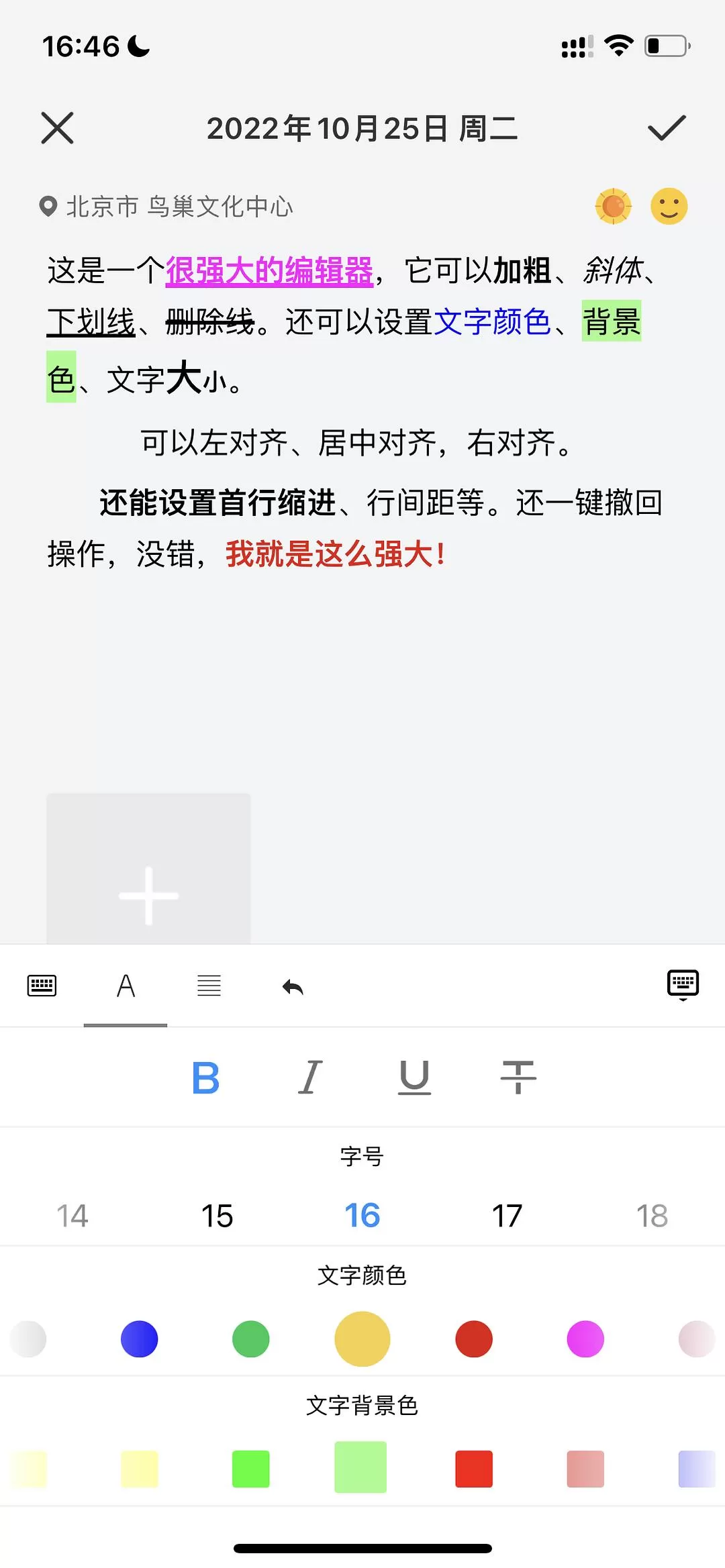Undo the last edit
This screenshot has height=1568, width=725.
pyautogui.click(x=293, y=987)
